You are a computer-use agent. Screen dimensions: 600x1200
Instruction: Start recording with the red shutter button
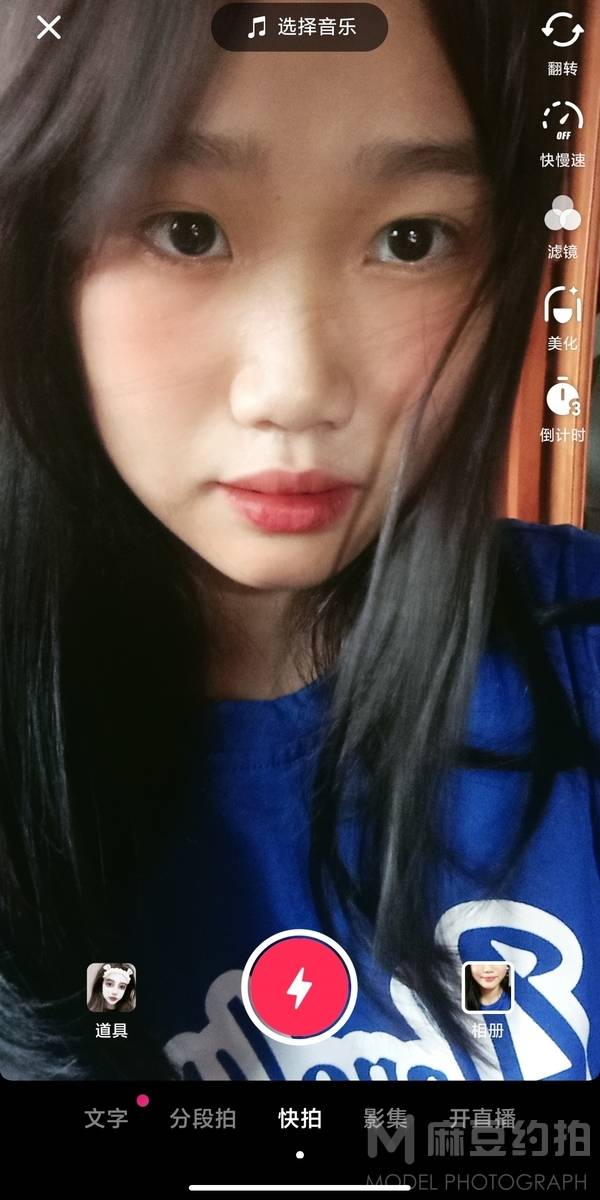[x=299, y=988]
